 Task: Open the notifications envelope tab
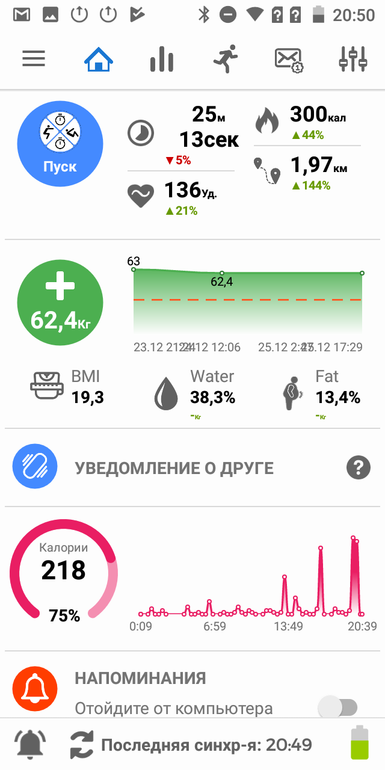(288, 60)
